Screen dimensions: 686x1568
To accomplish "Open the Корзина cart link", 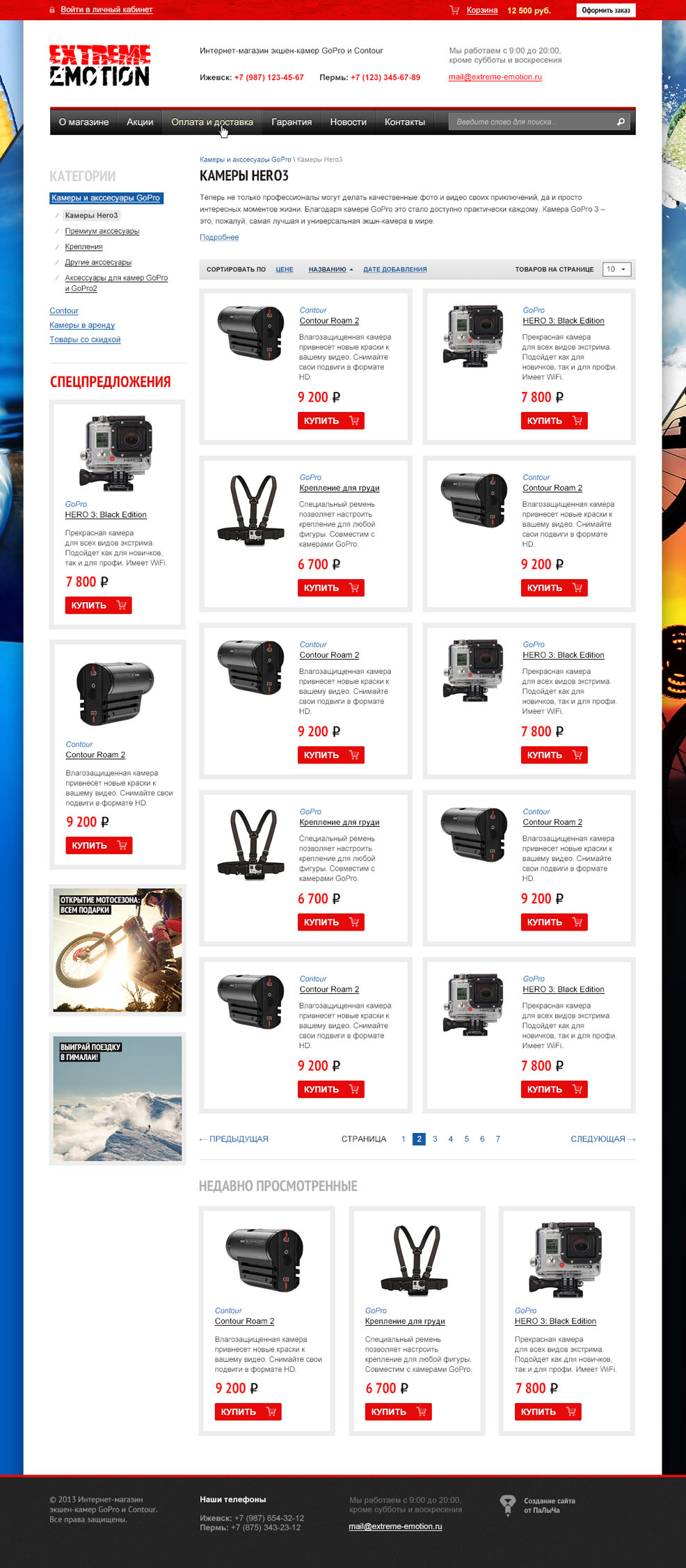I will click(481, 10).
